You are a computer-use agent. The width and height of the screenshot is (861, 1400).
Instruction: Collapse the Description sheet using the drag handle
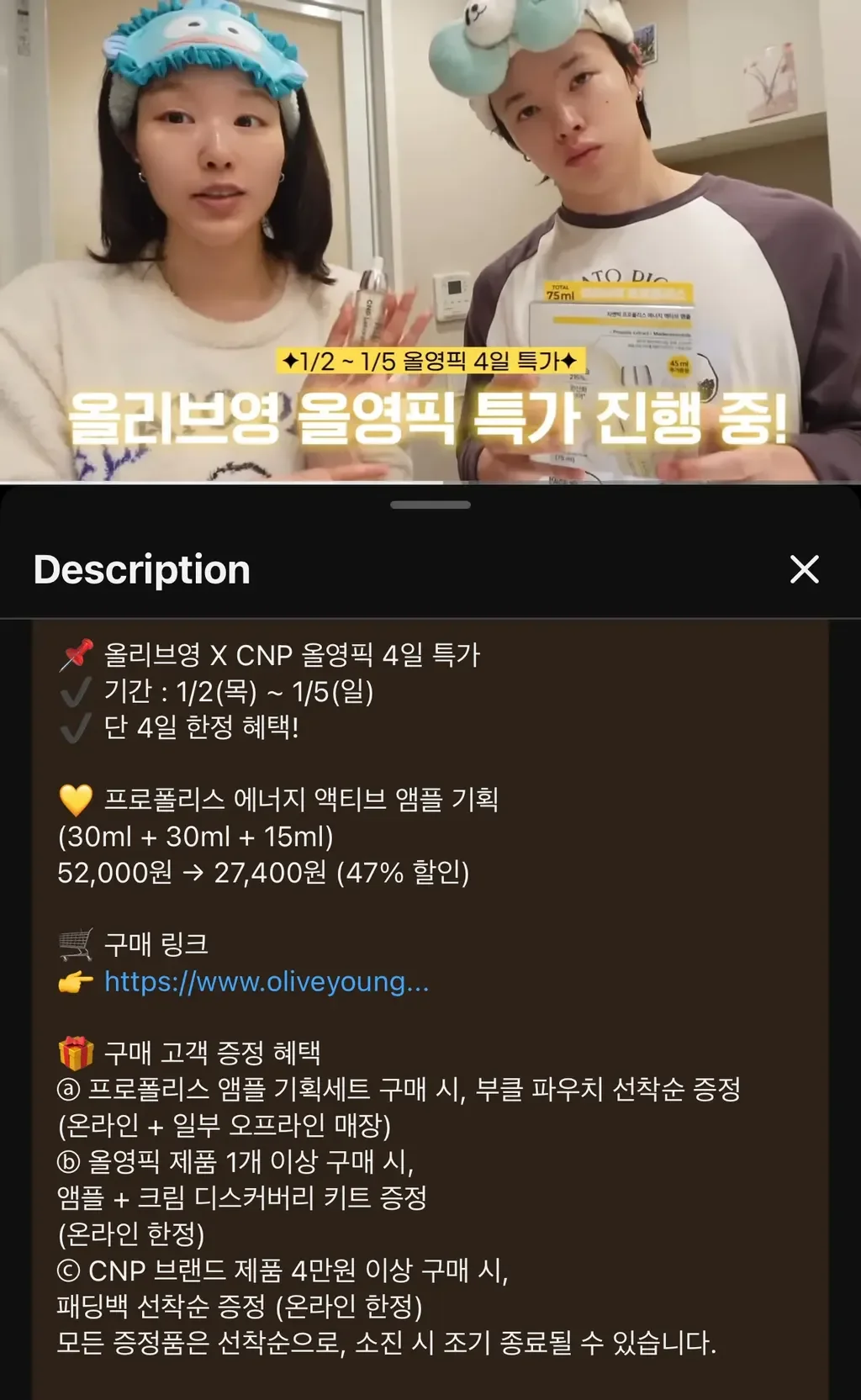coord(430,504)
